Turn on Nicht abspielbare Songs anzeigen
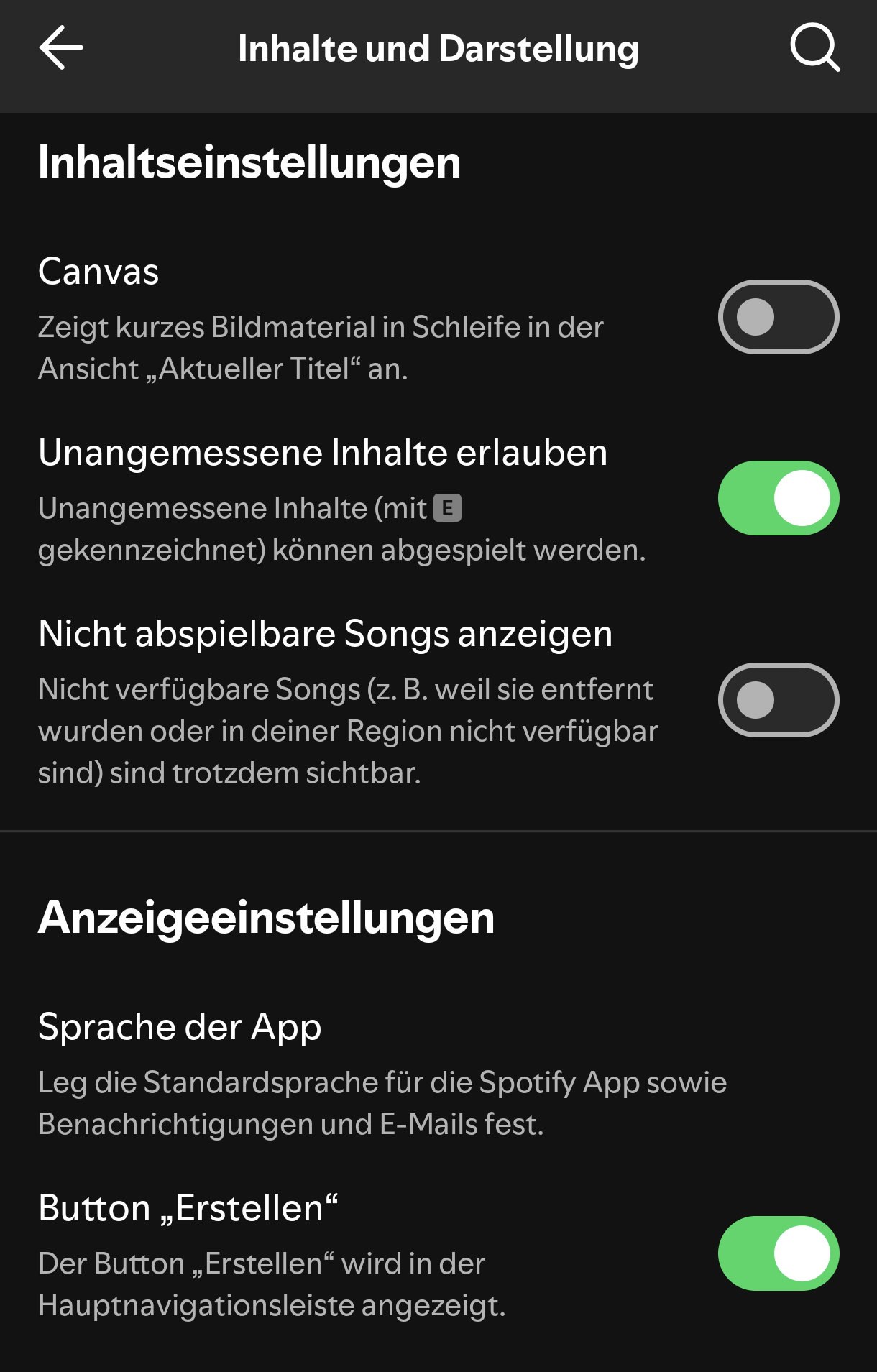877x1372 pixels. (x=778, y=700)
